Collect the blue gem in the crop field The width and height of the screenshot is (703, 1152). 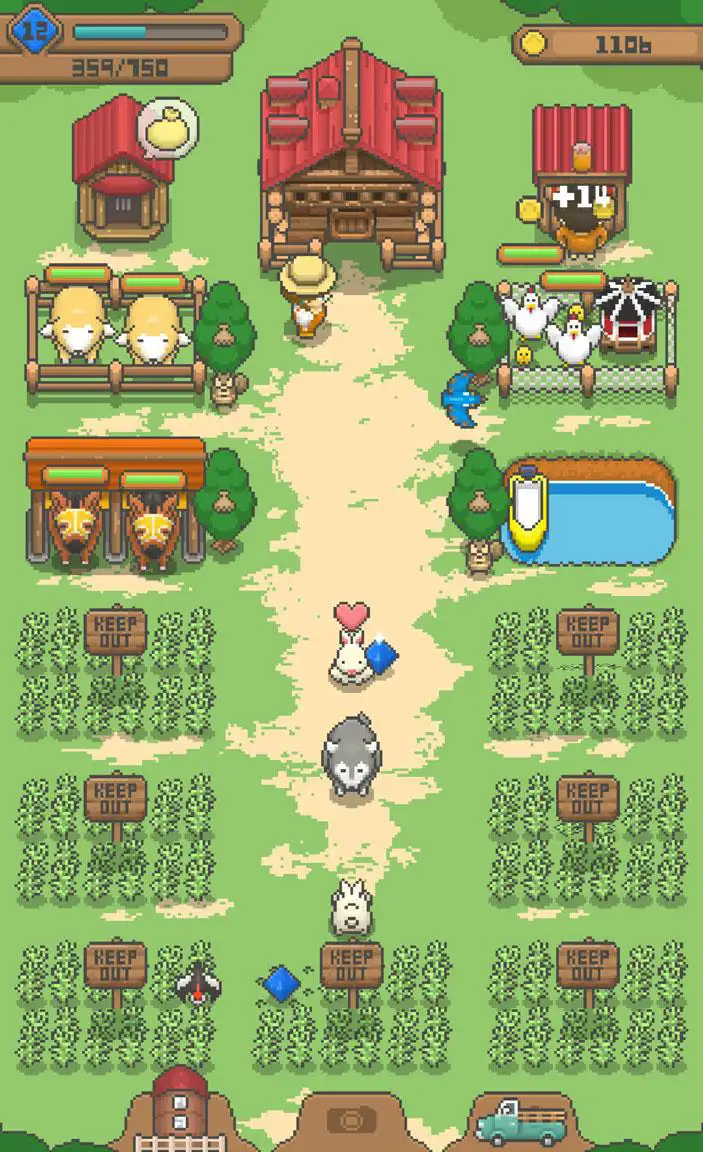282,983
